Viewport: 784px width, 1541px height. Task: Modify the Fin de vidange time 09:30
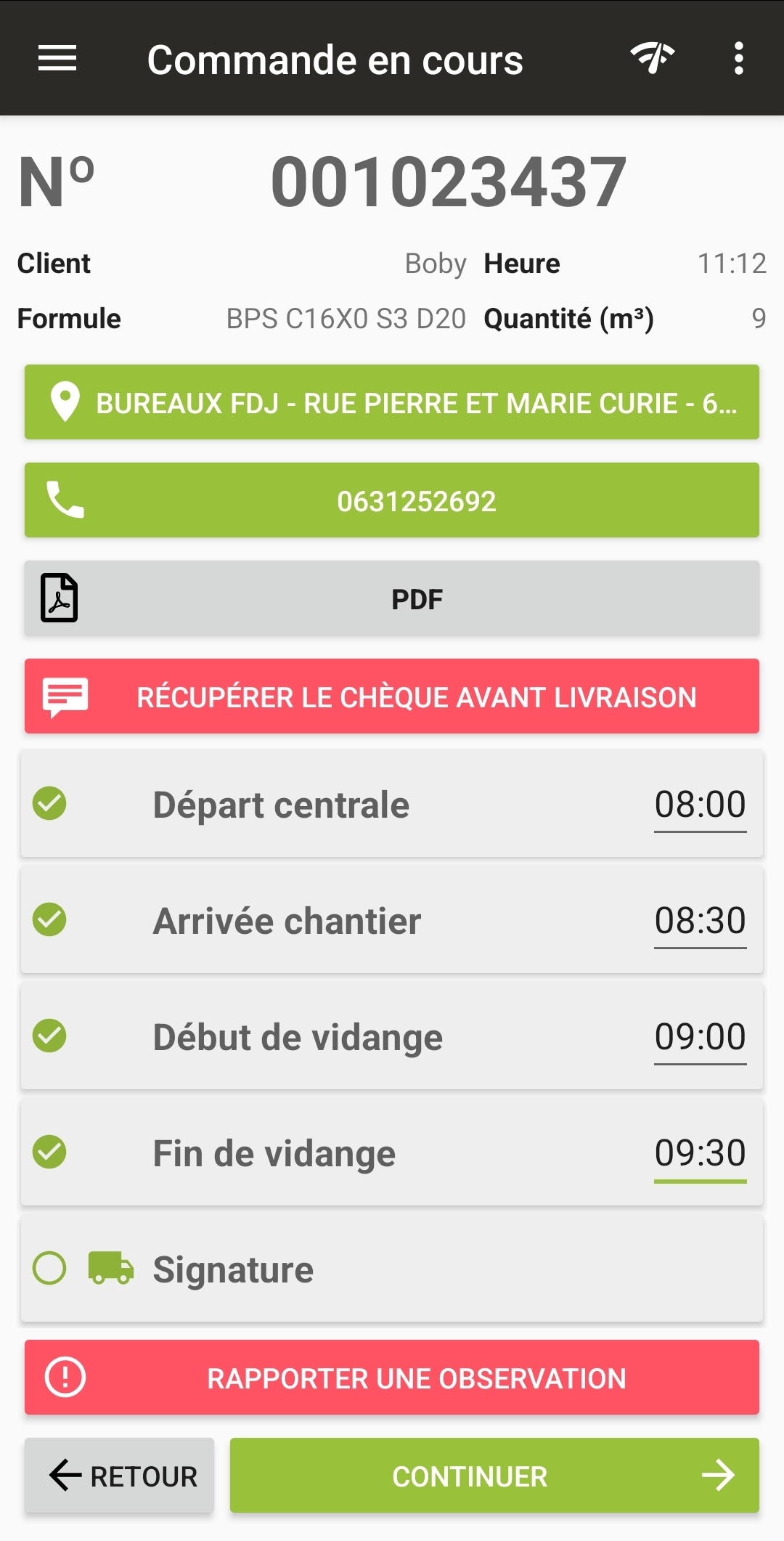click(700, 1153)
